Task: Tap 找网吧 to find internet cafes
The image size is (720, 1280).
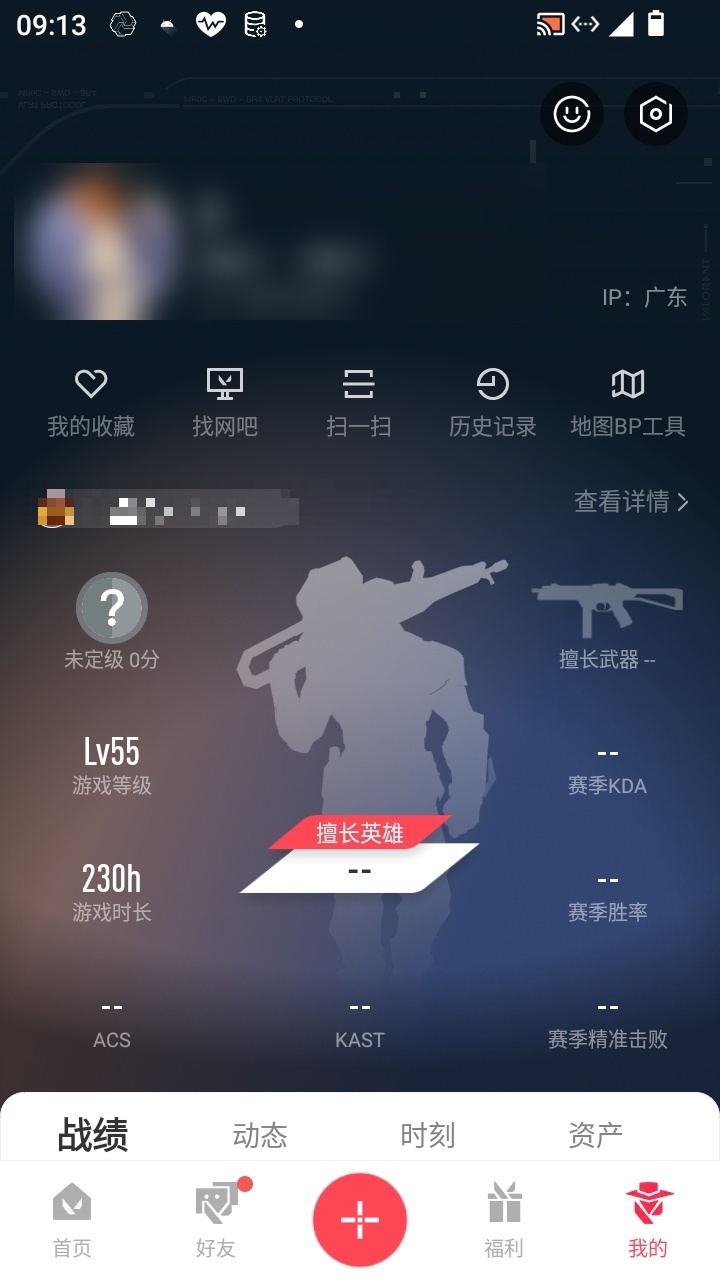Action: [x=225, y=404]
